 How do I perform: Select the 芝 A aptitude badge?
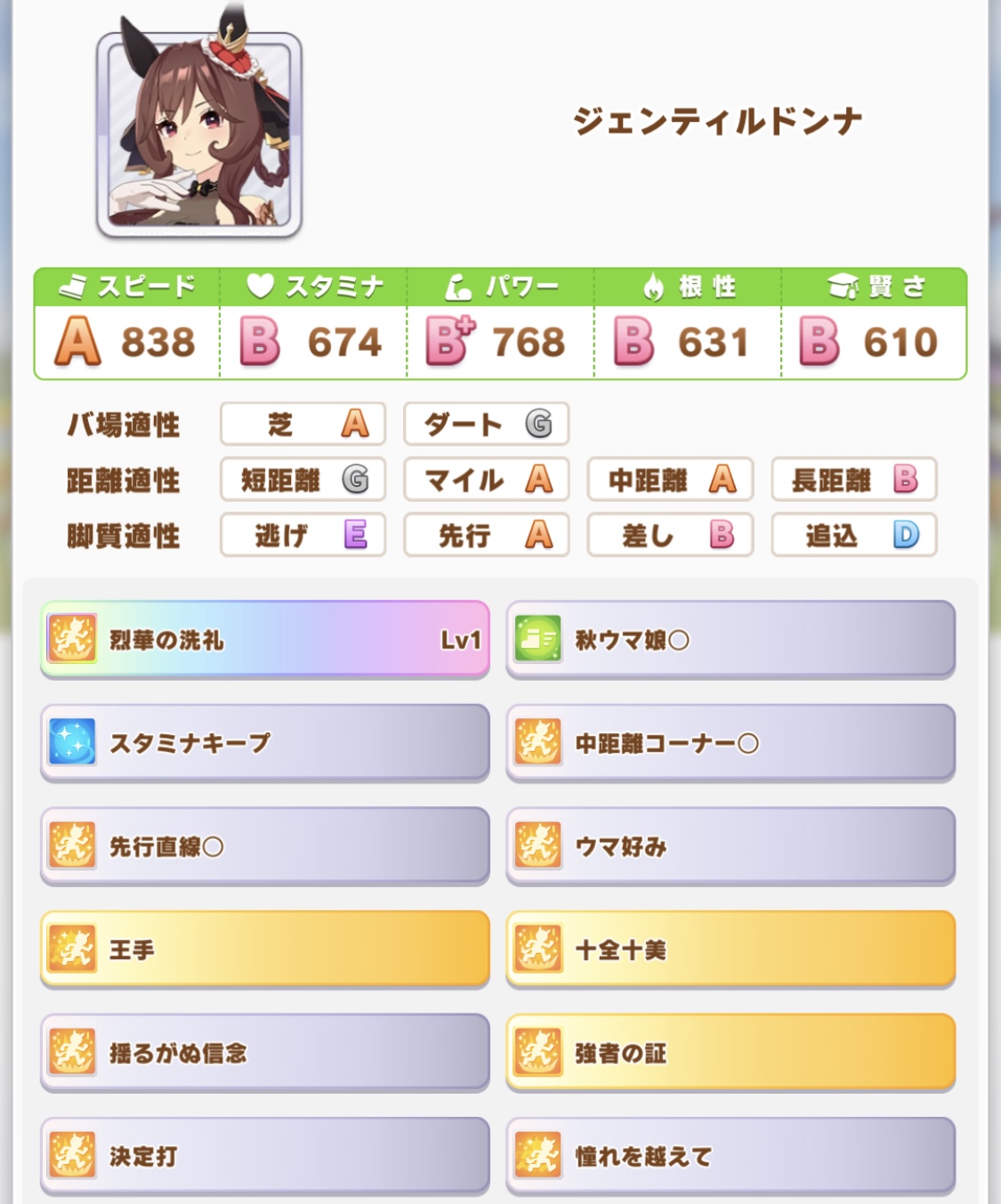pyautogui.click(x=303, y=425)
